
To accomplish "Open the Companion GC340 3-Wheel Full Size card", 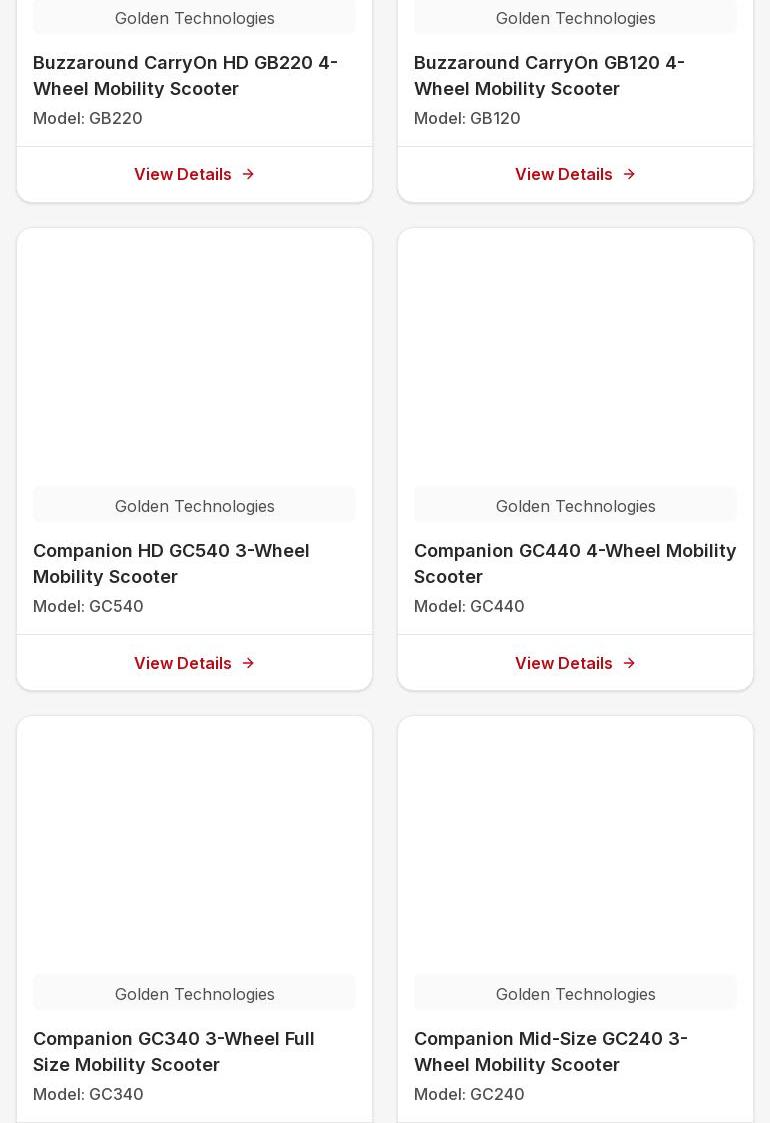I will point(194,920).
